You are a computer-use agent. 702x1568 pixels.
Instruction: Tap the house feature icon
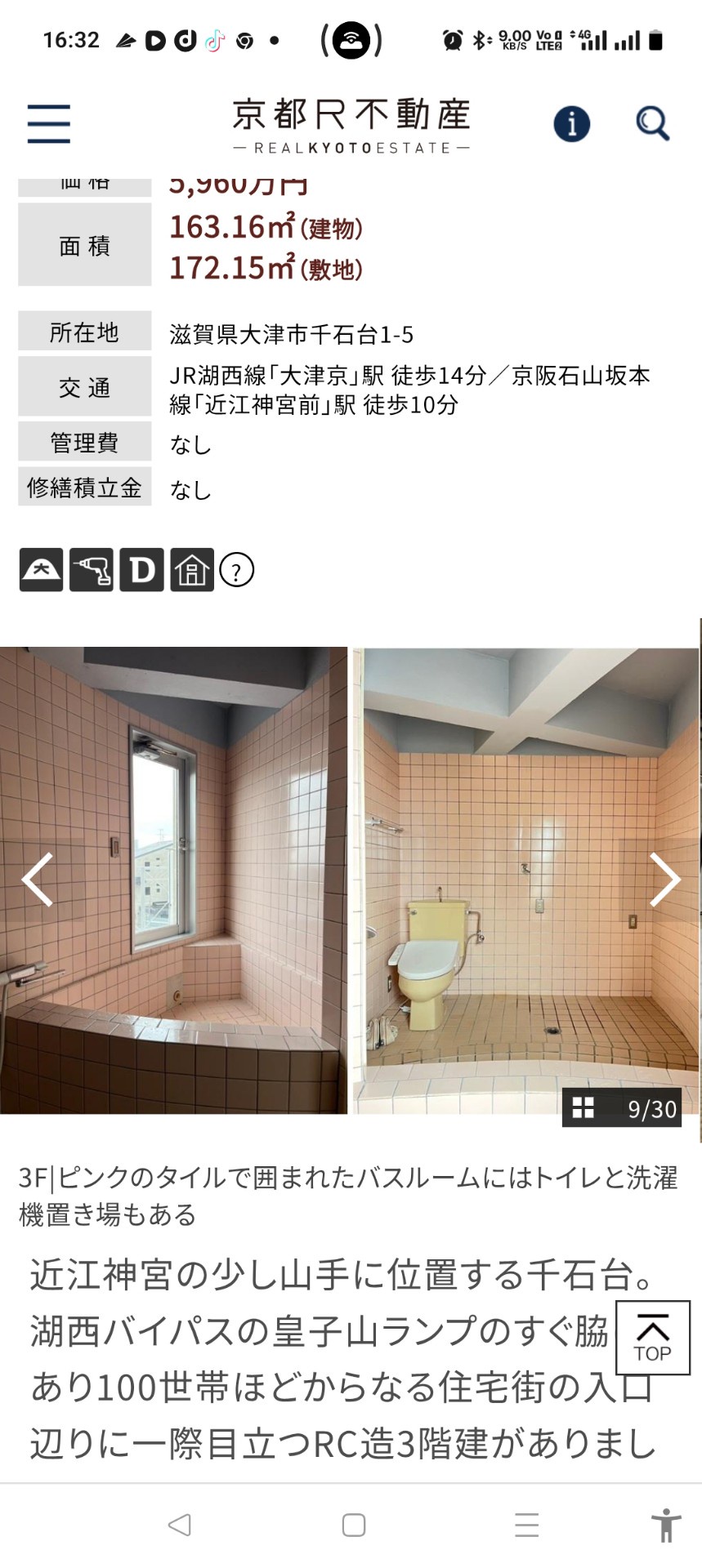coord(192,570)
